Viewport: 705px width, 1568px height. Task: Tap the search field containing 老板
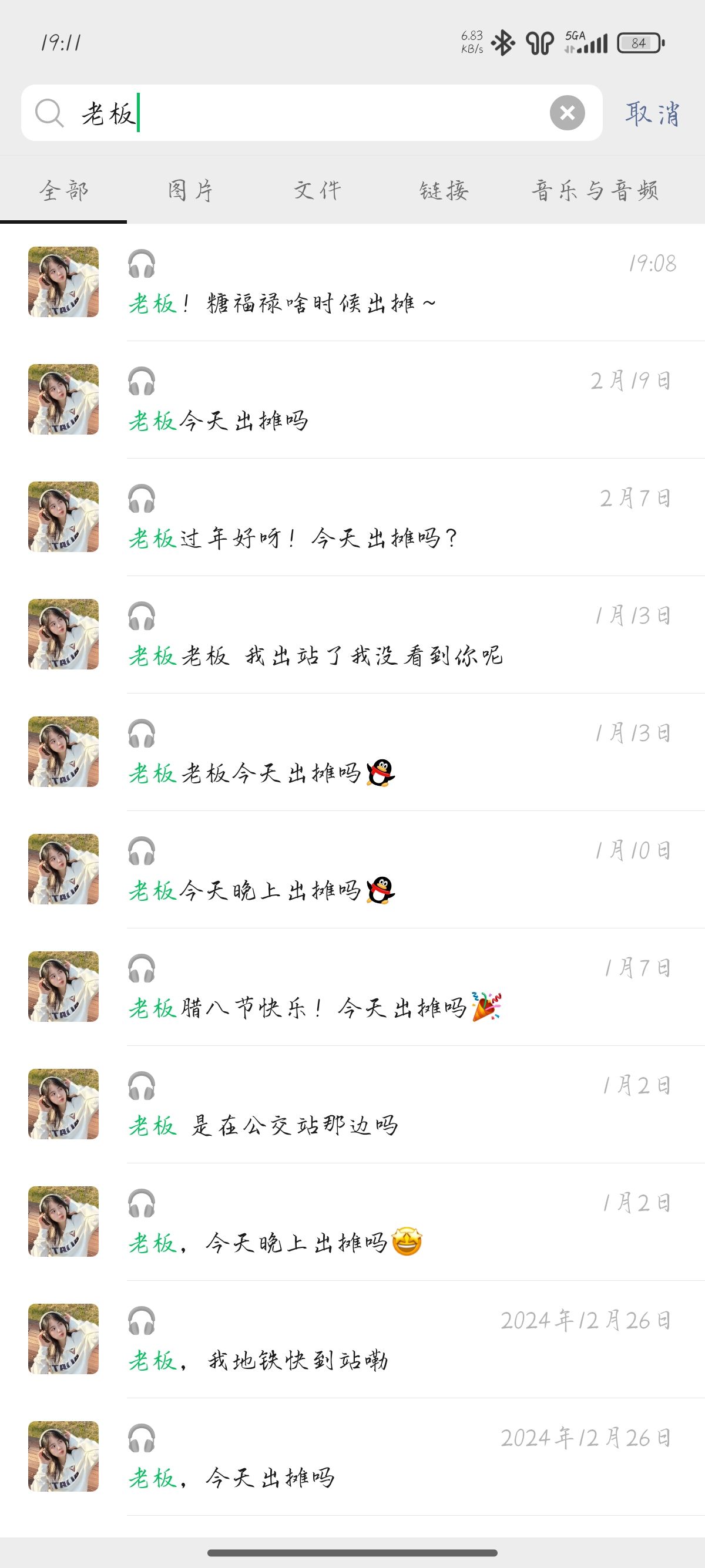tap(304, 113)
